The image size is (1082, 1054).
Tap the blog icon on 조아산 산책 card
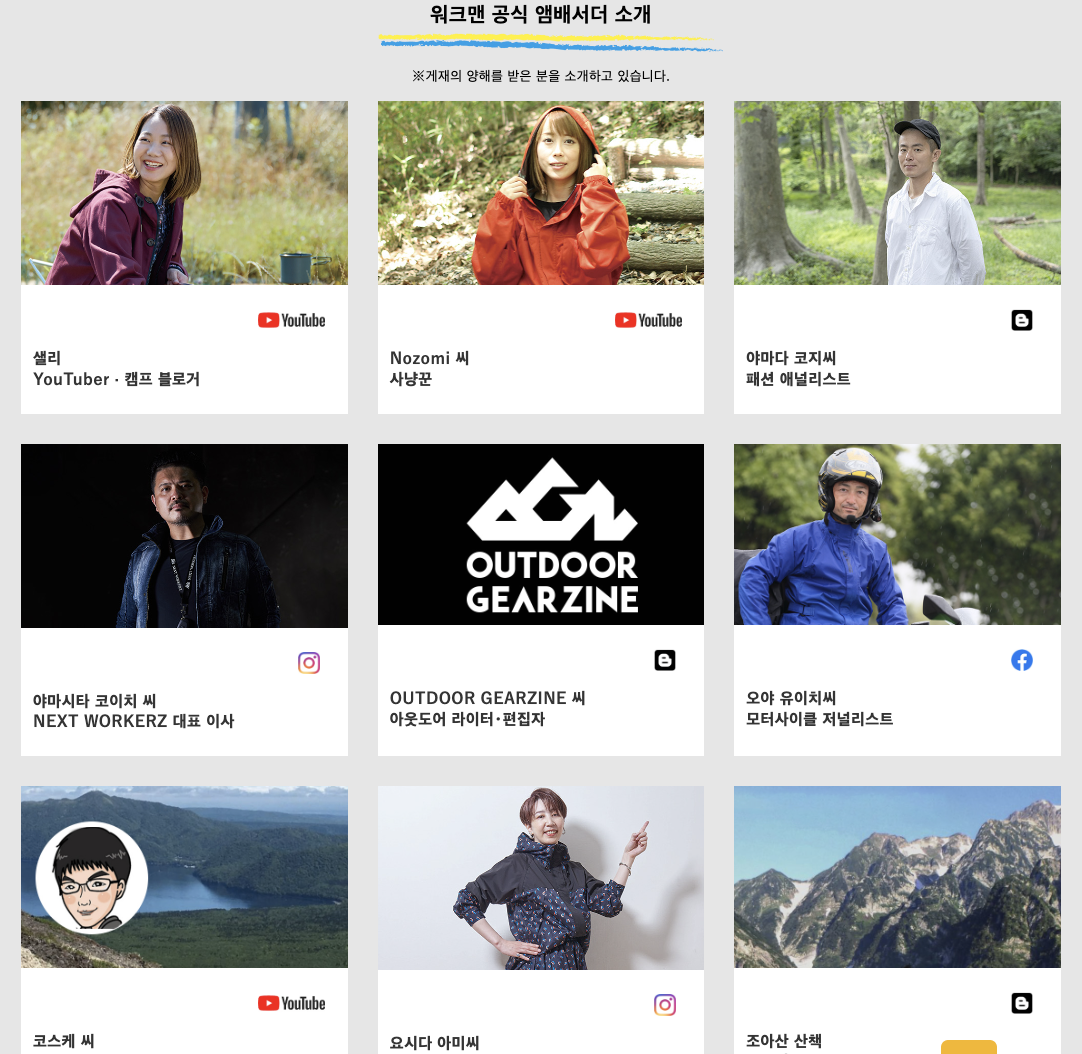point(1021,1003)
